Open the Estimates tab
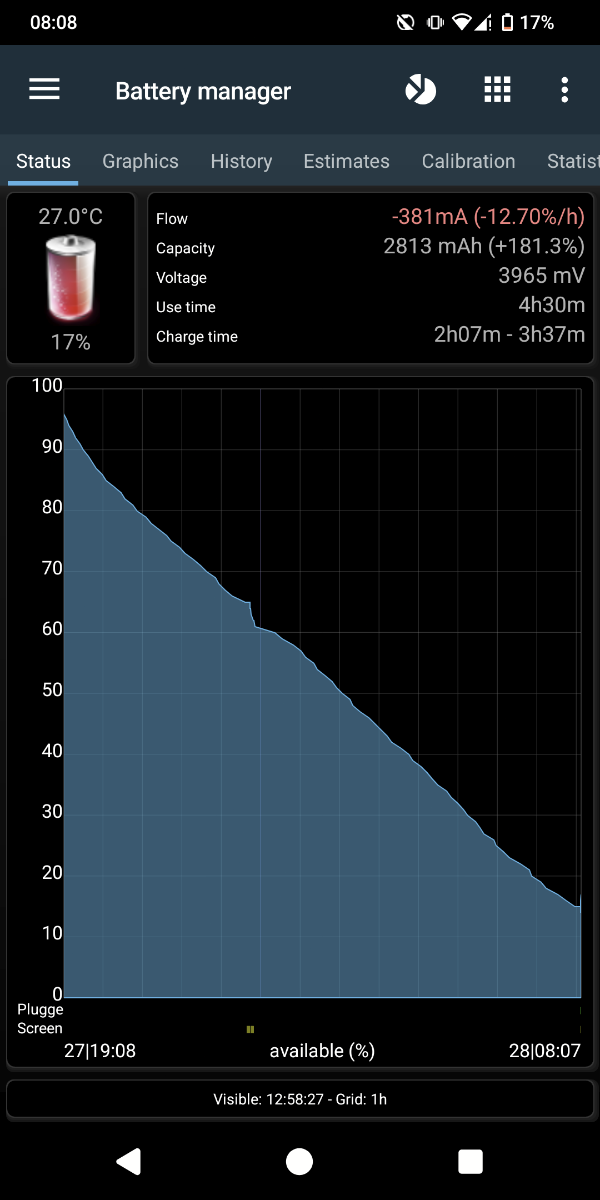The width and height of the screenshot is (600, 1200). [346, 161]
